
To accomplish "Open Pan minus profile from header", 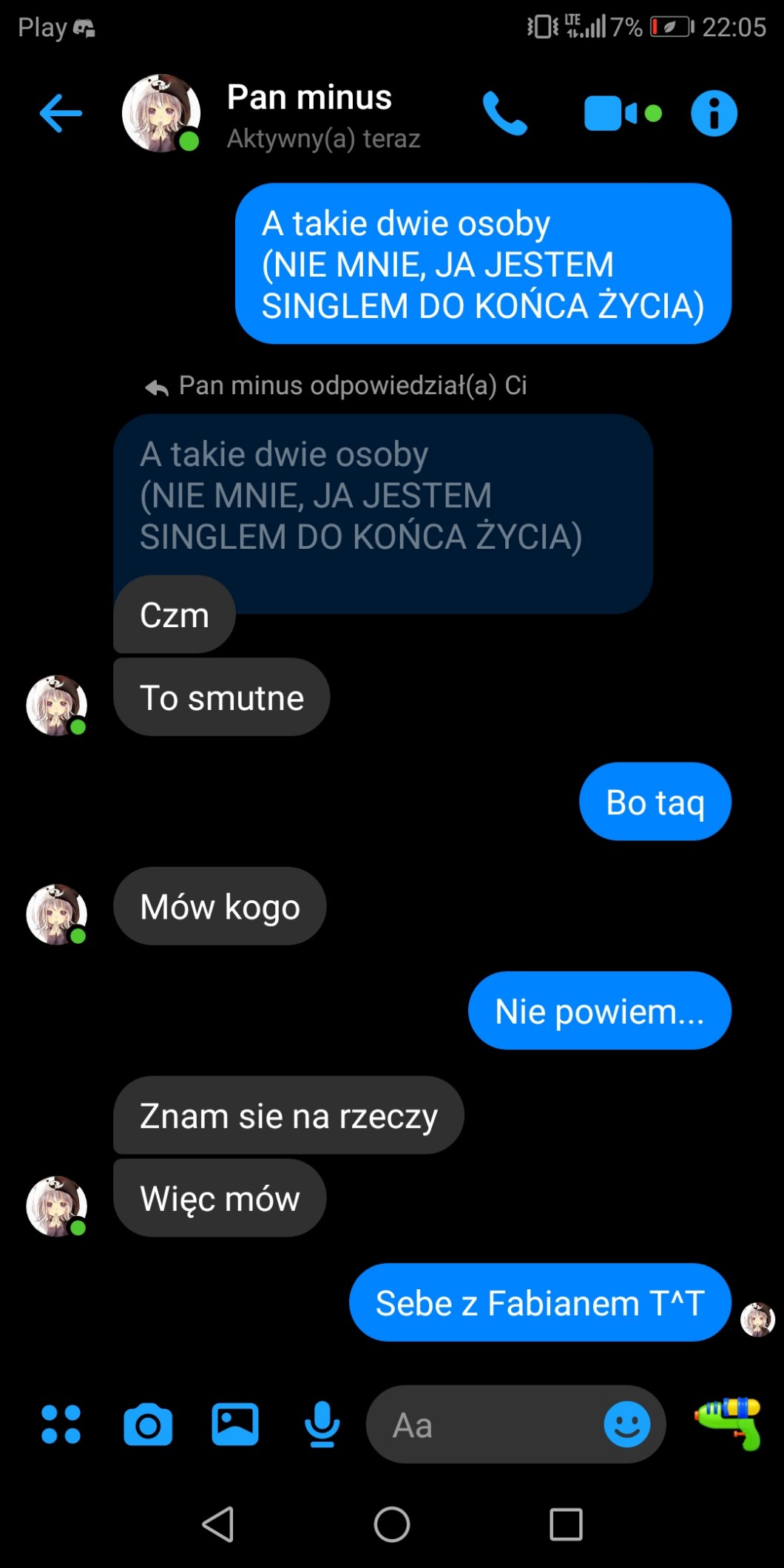I will [309, 114].
